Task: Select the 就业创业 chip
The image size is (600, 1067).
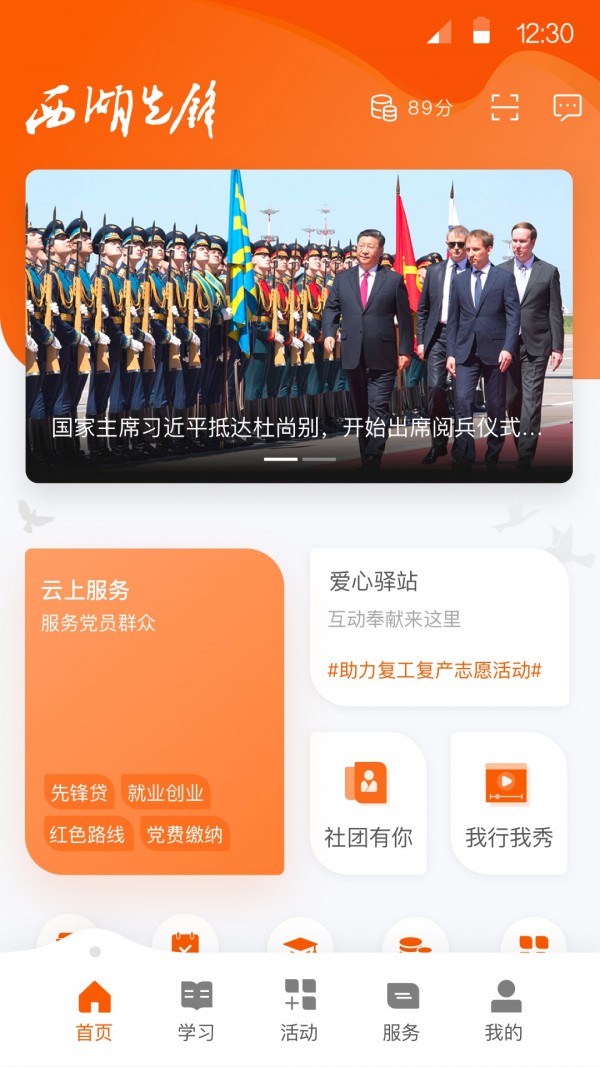Action: coord(165,793)
